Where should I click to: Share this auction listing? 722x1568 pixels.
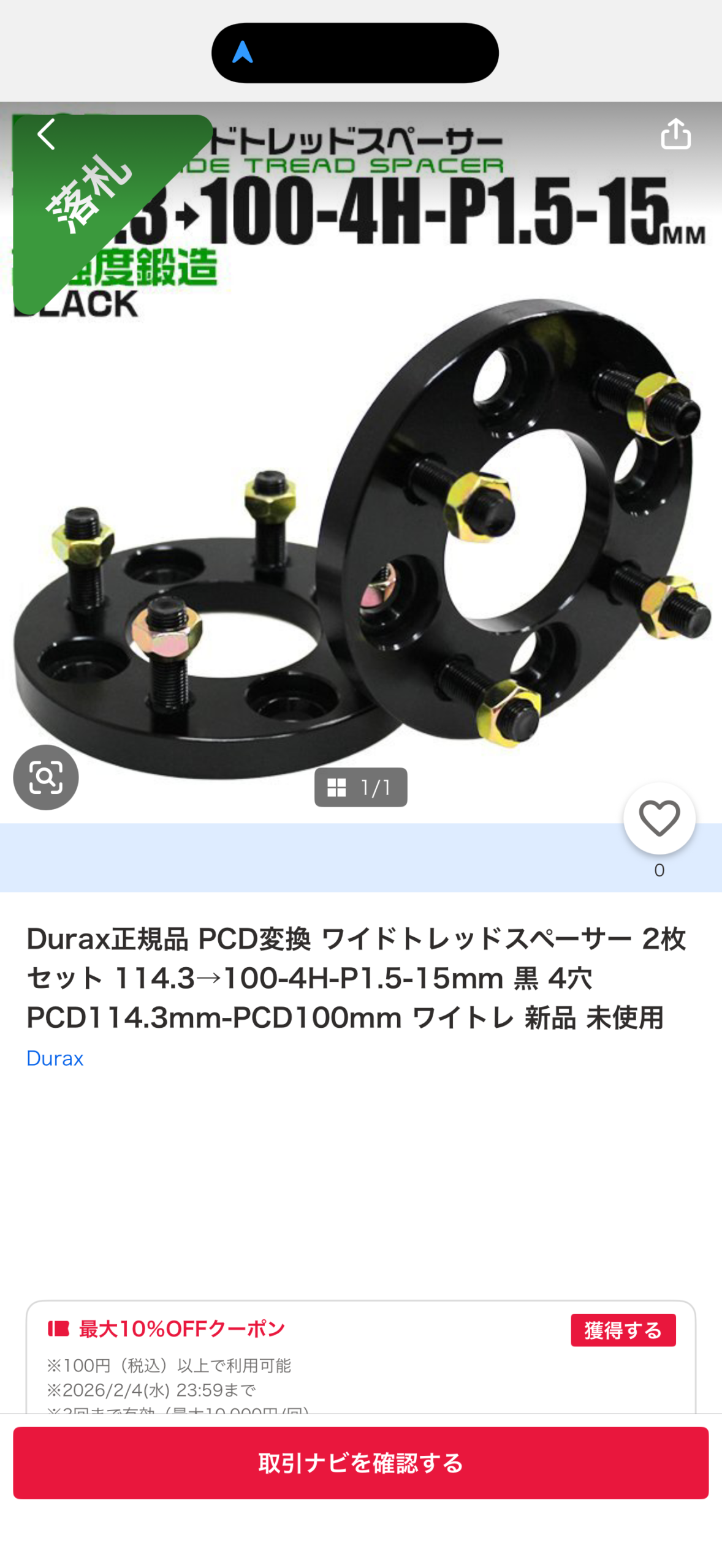tap(675, 134)
